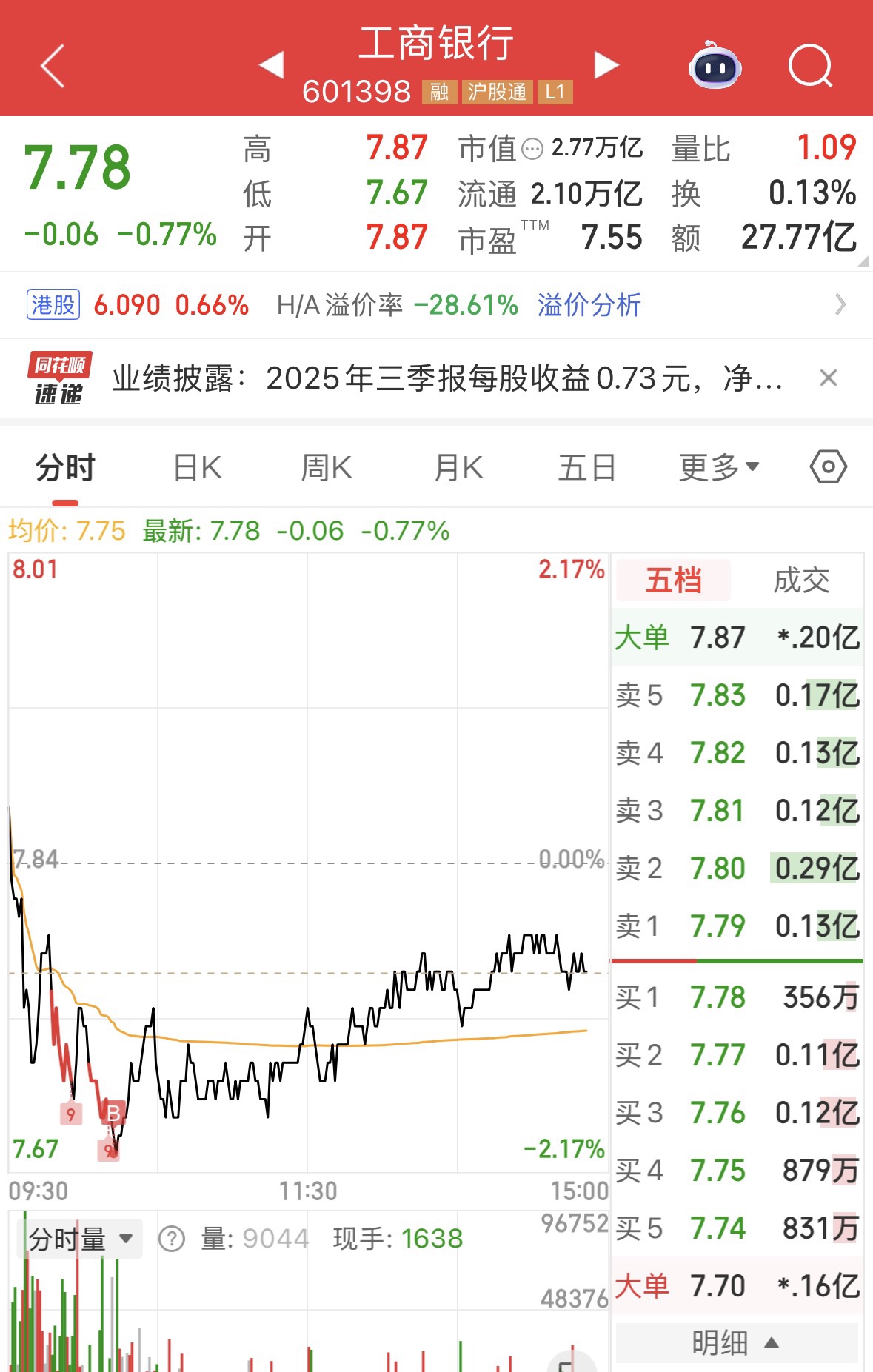Open the 港股 H/A premium row chevron
The image size is (873, 1372).
840,304
